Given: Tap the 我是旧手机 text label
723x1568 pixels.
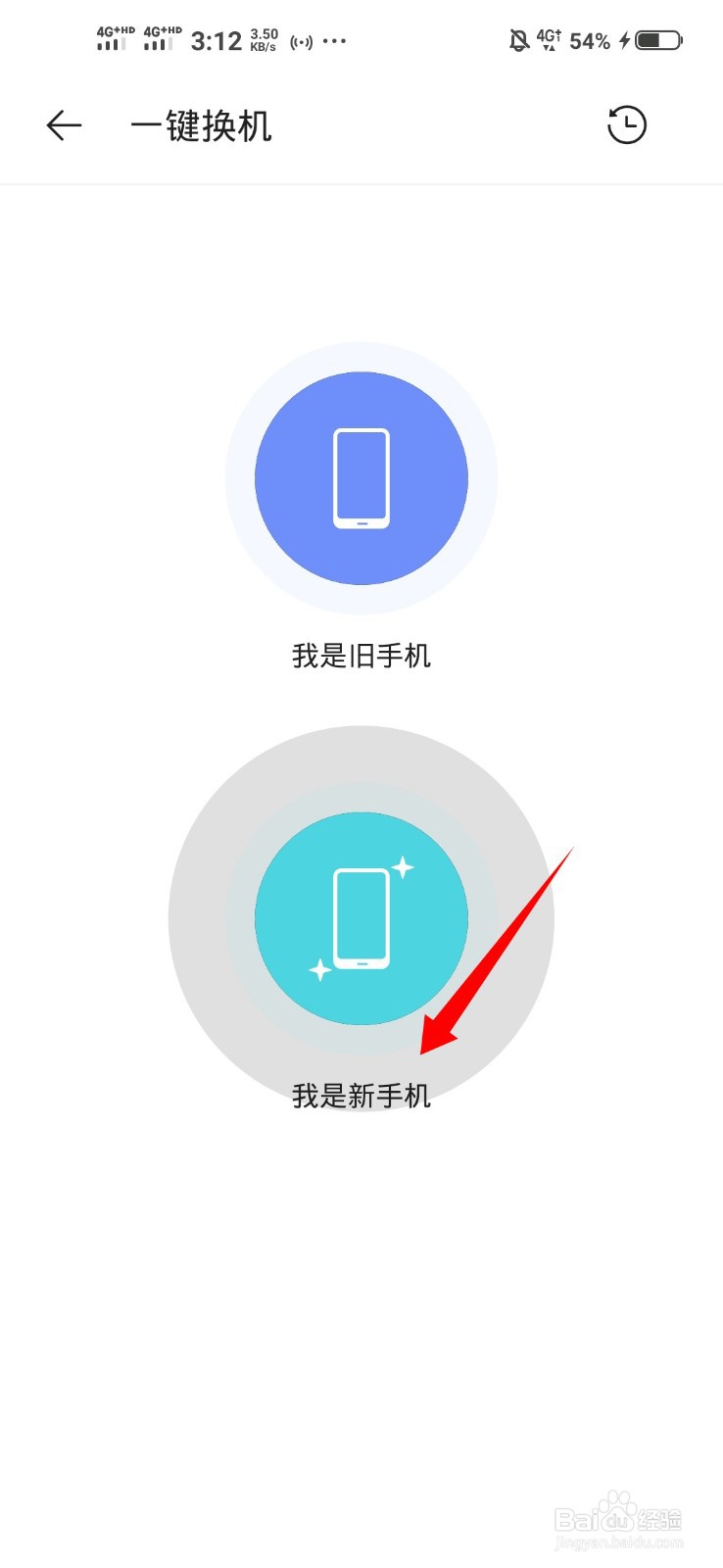Looking at the screenshot, I should point(361,655).
